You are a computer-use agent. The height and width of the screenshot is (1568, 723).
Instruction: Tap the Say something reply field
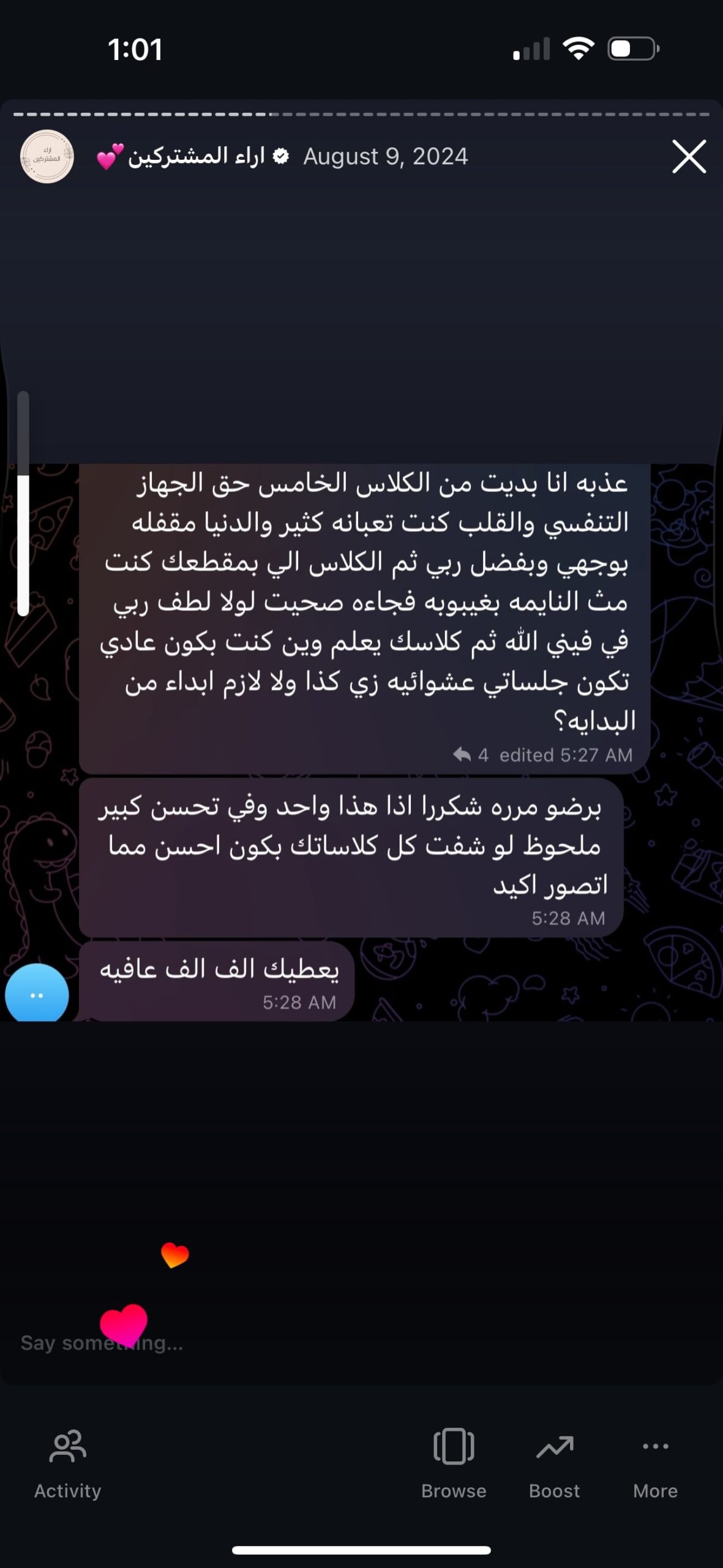tap(361, 1343)
